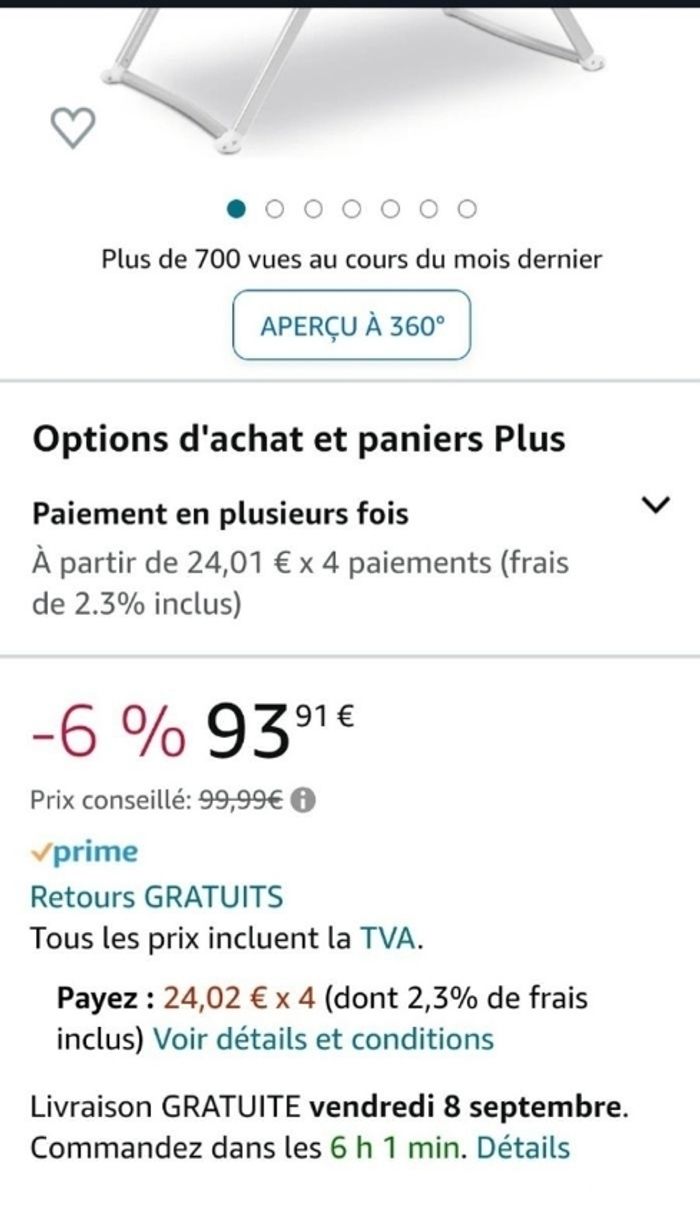Tap Voir détails et conditions

[x=323, y=1039]
